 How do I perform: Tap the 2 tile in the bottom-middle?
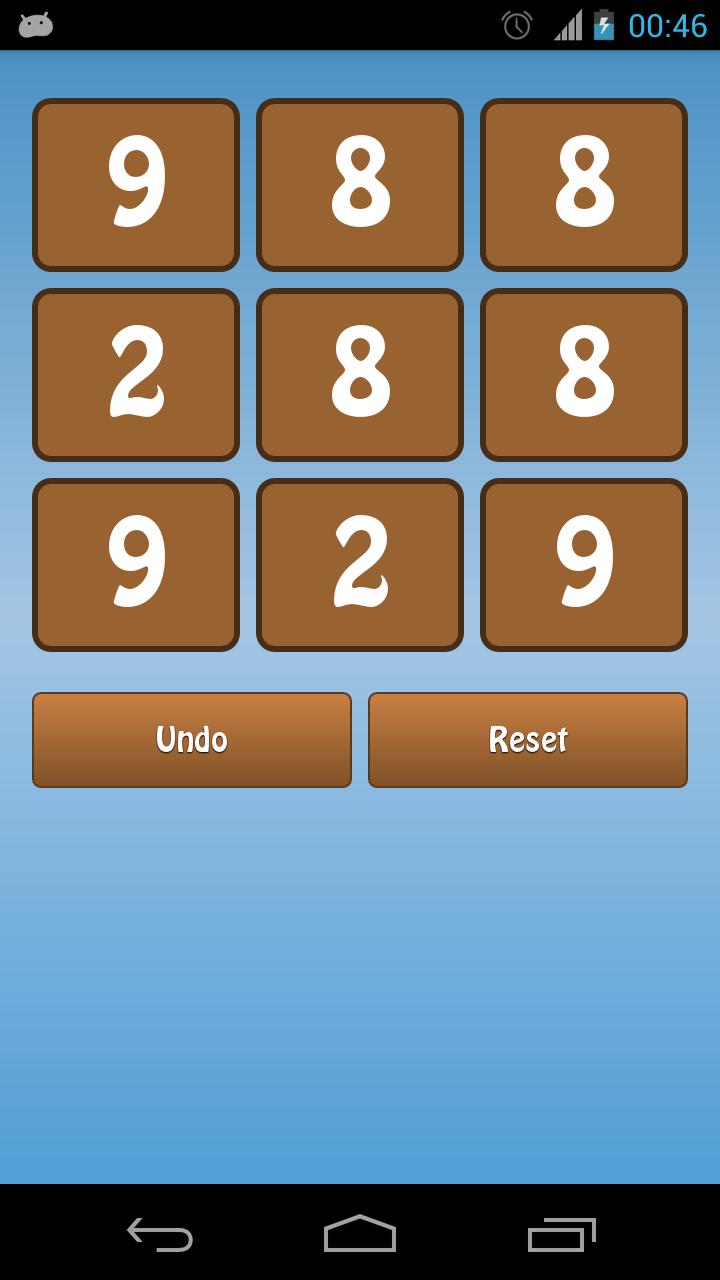(x=359, y=564)
